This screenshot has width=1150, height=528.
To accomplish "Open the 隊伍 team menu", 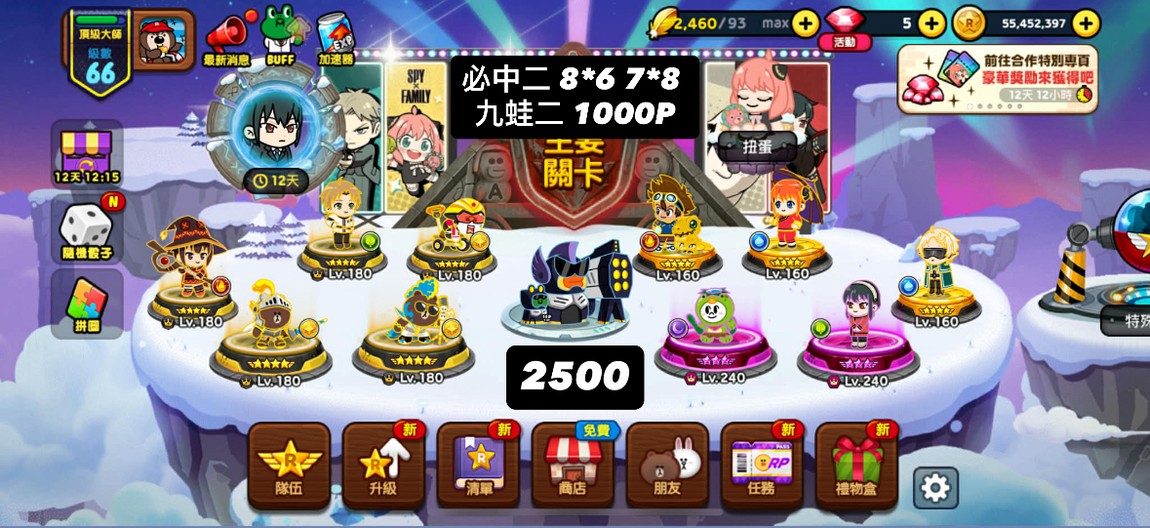I will (289, 466).
